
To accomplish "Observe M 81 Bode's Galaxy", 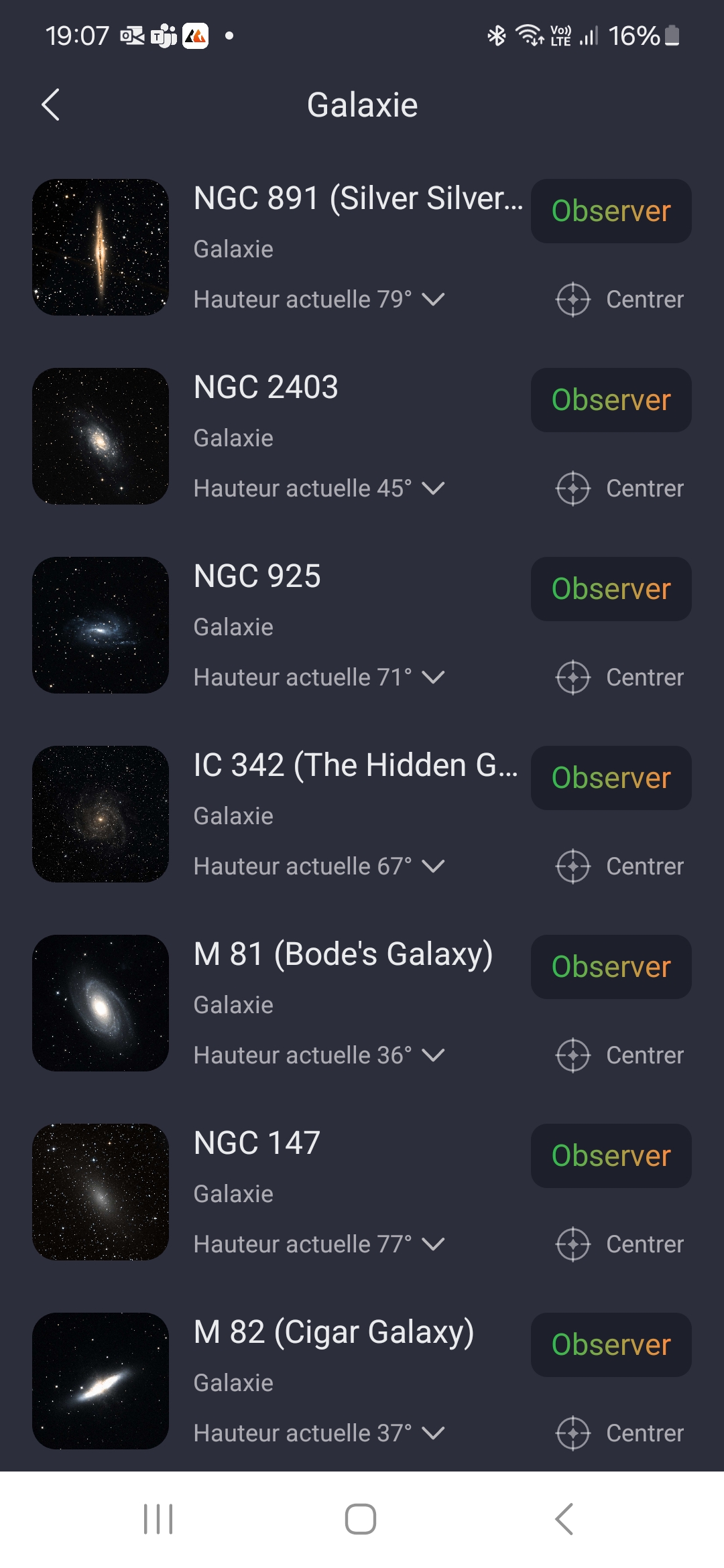I will click(x=611, y=967).
